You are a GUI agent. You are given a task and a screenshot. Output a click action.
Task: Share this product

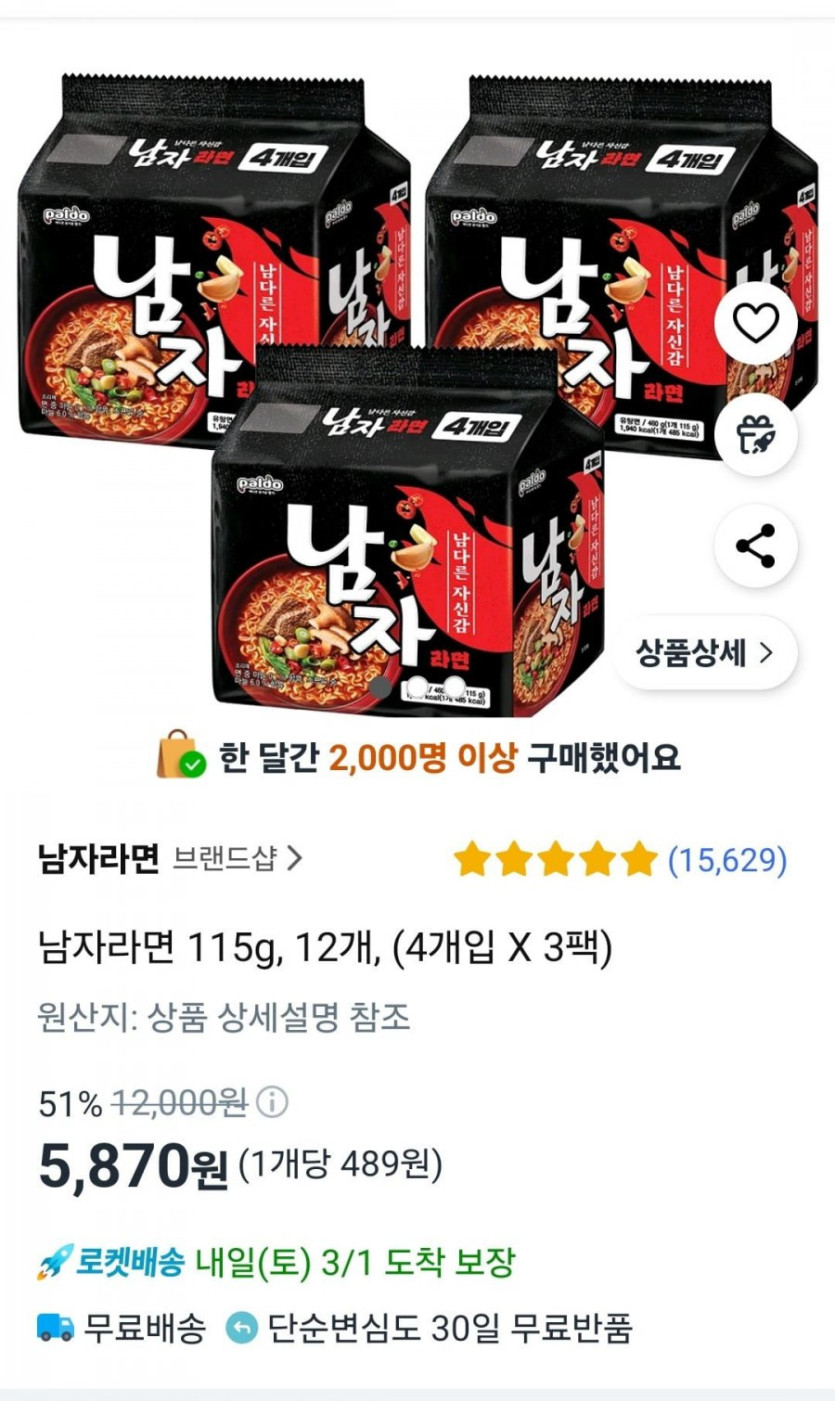pyautogui.click(x=755, y=545)
